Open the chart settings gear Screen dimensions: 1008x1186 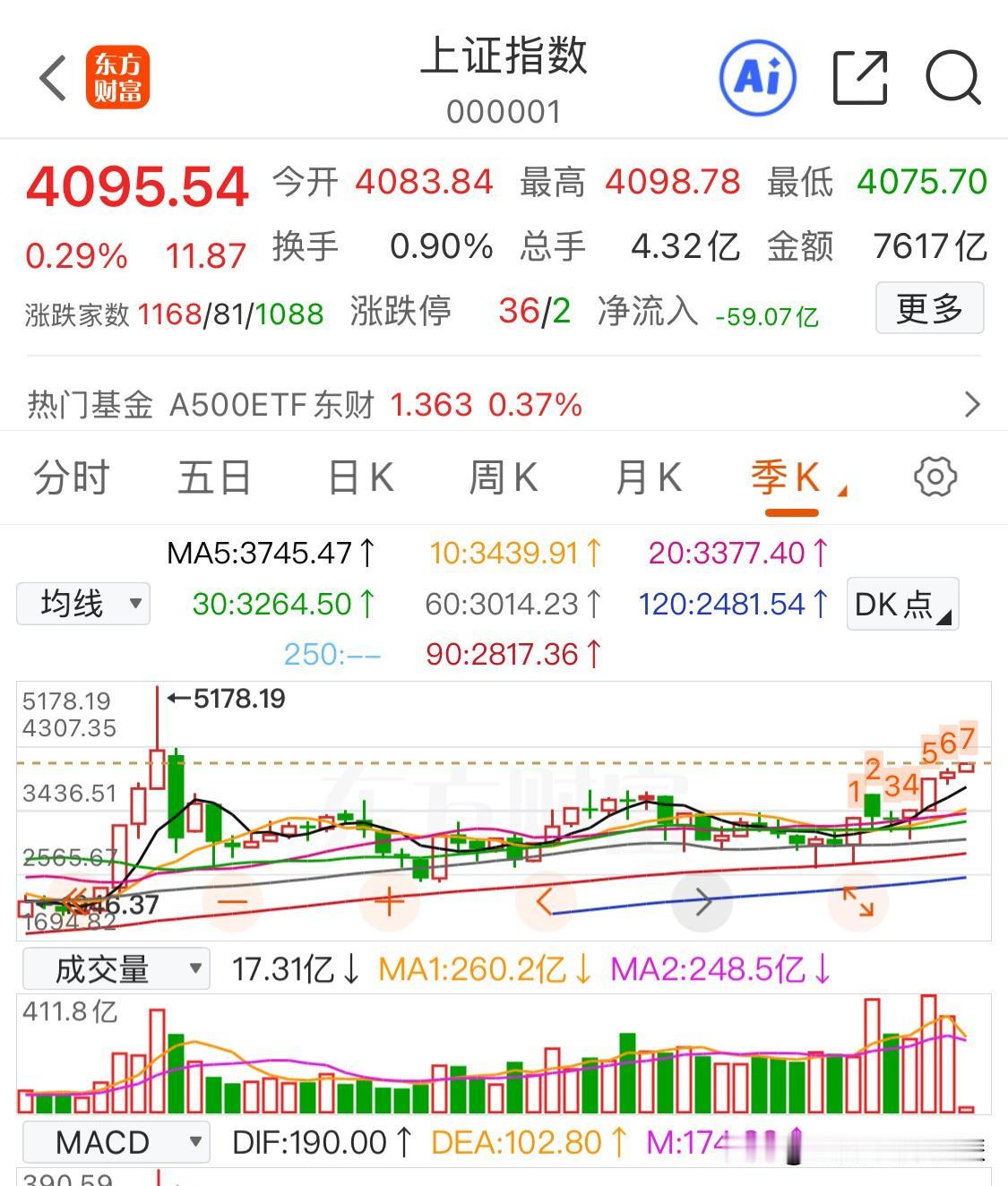point(935,477)
